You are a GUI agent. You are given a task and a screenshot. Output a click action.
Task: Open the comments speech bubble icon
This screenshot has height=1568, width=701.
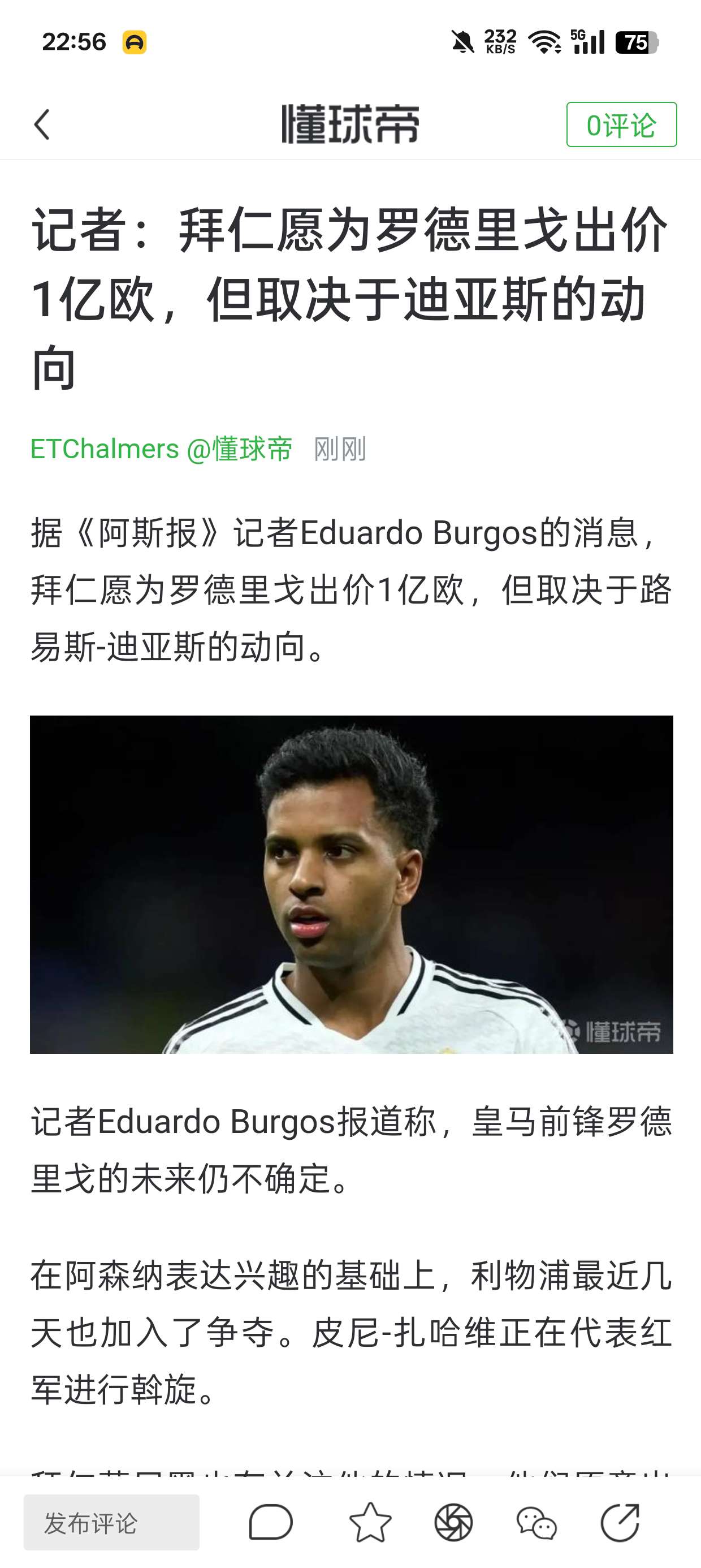pyautogui.click(x=271, y=1522)
